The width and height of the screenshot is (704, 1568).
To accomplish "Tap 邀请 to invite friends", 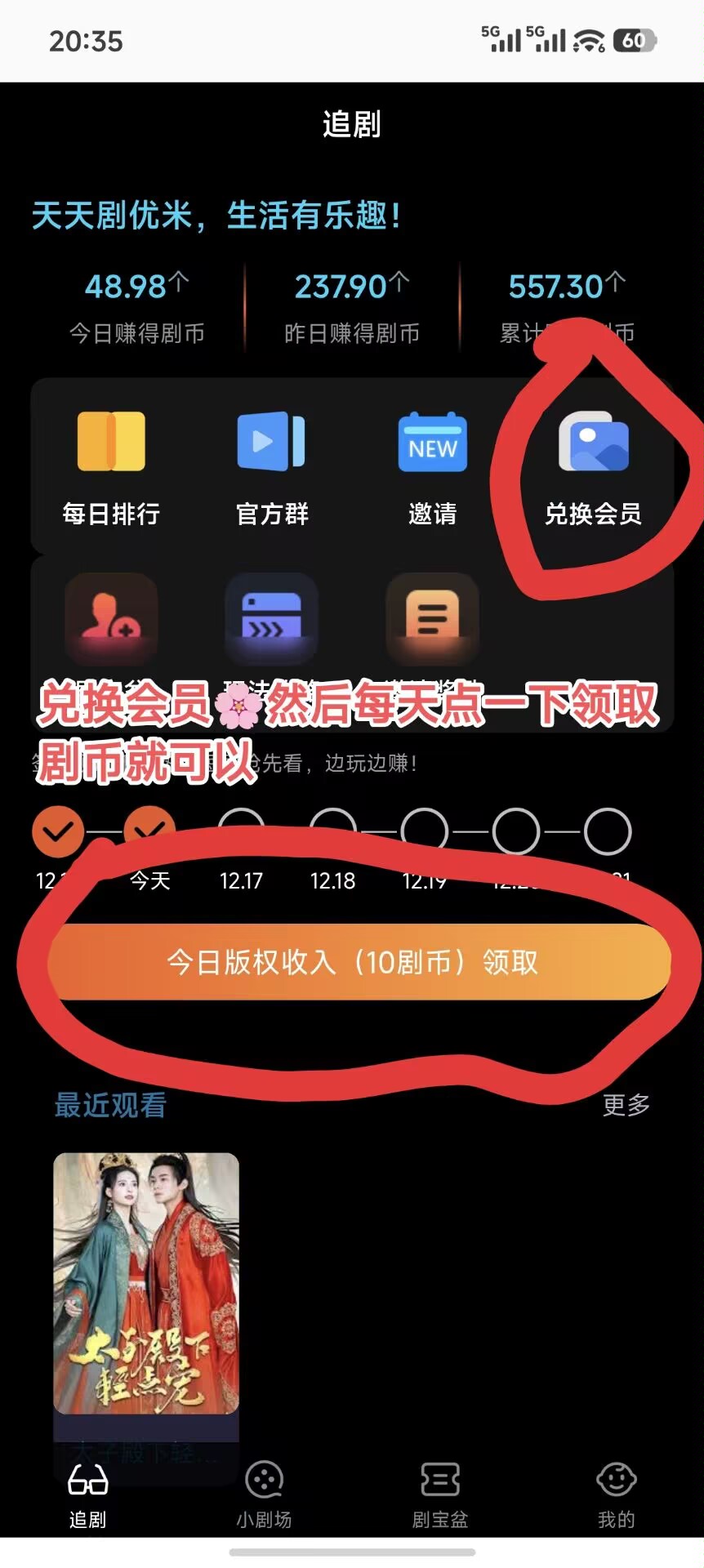I will click(432, 466).
